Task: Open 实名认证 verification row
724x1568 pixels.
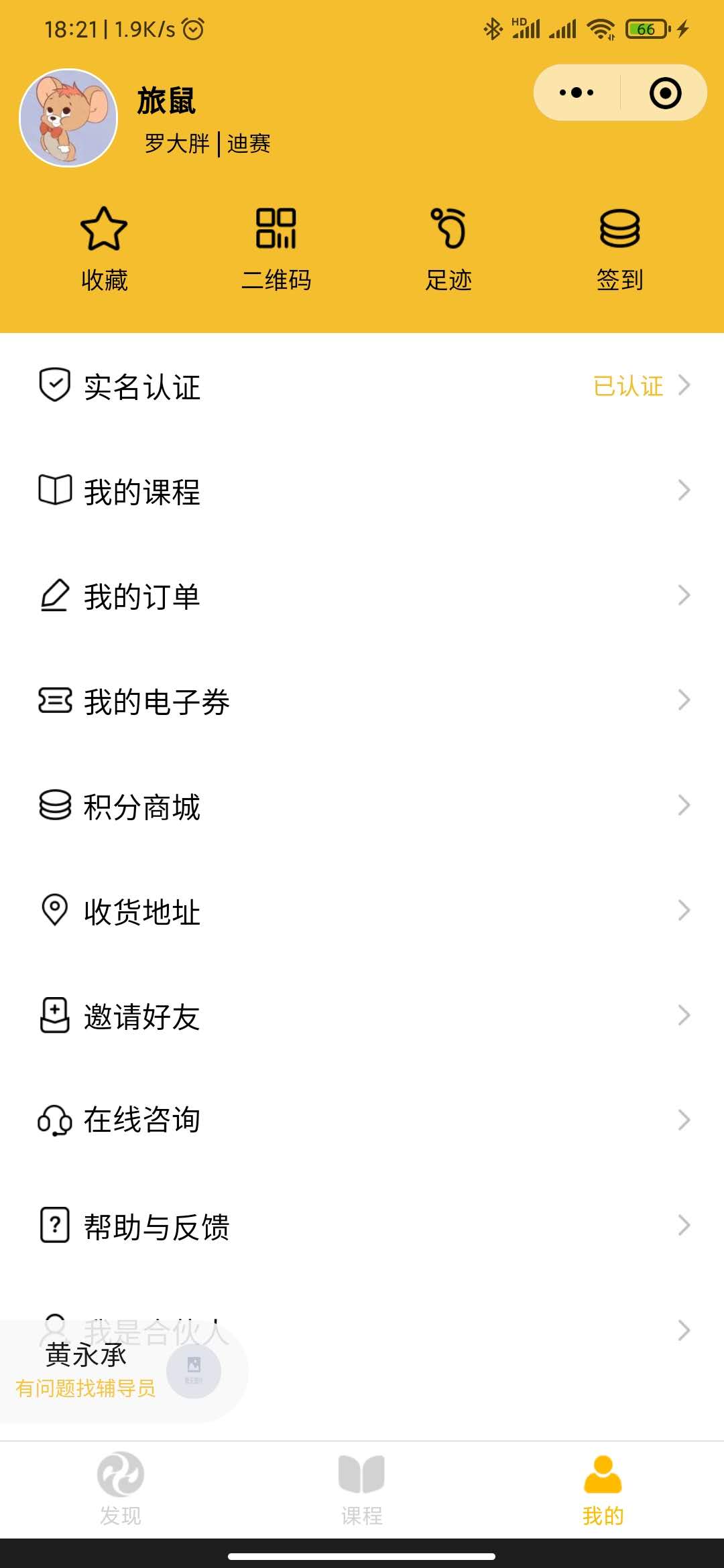Action: pyautogui.click(x=362, y=386)
